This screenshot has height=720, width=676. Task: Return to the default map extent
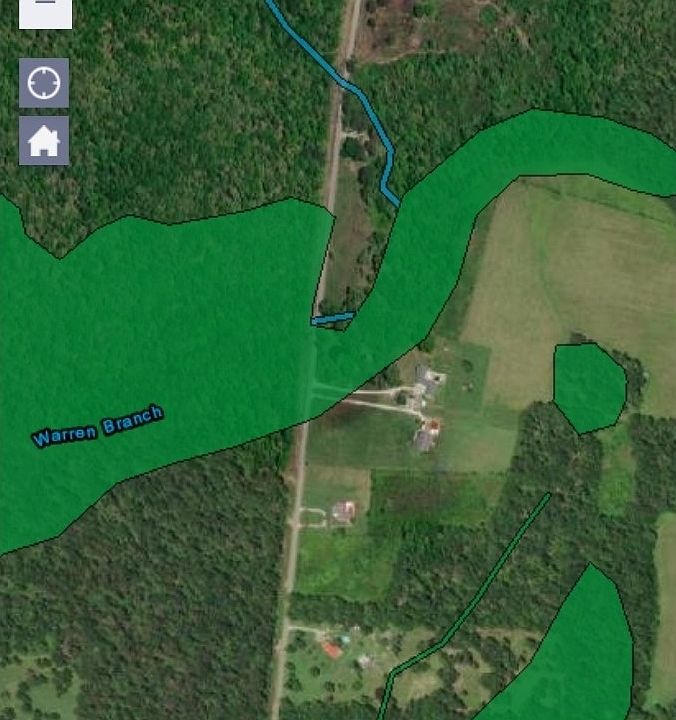pos(44,141)
